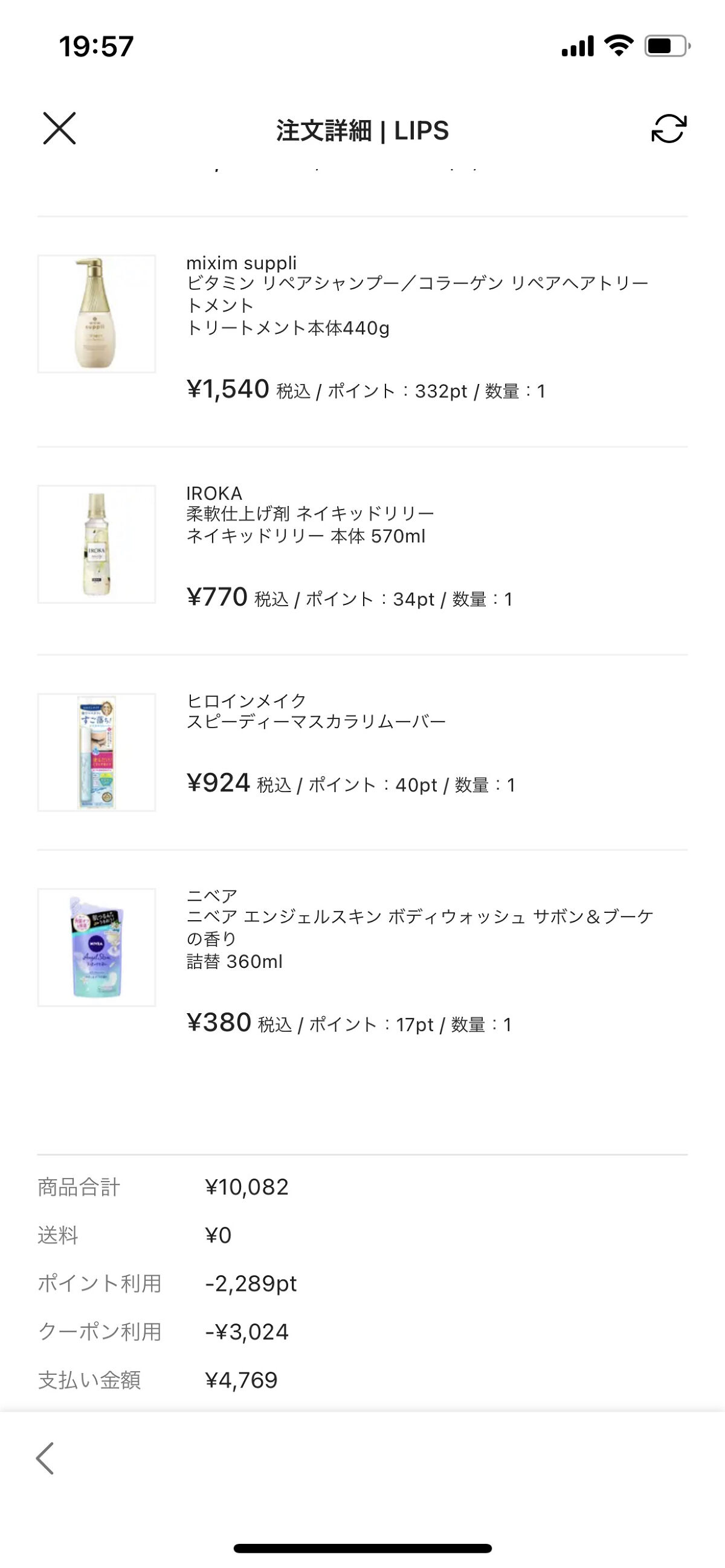
Task: Tap the ¥1,540 price of the treatment
Action: [x=226, y=390]
